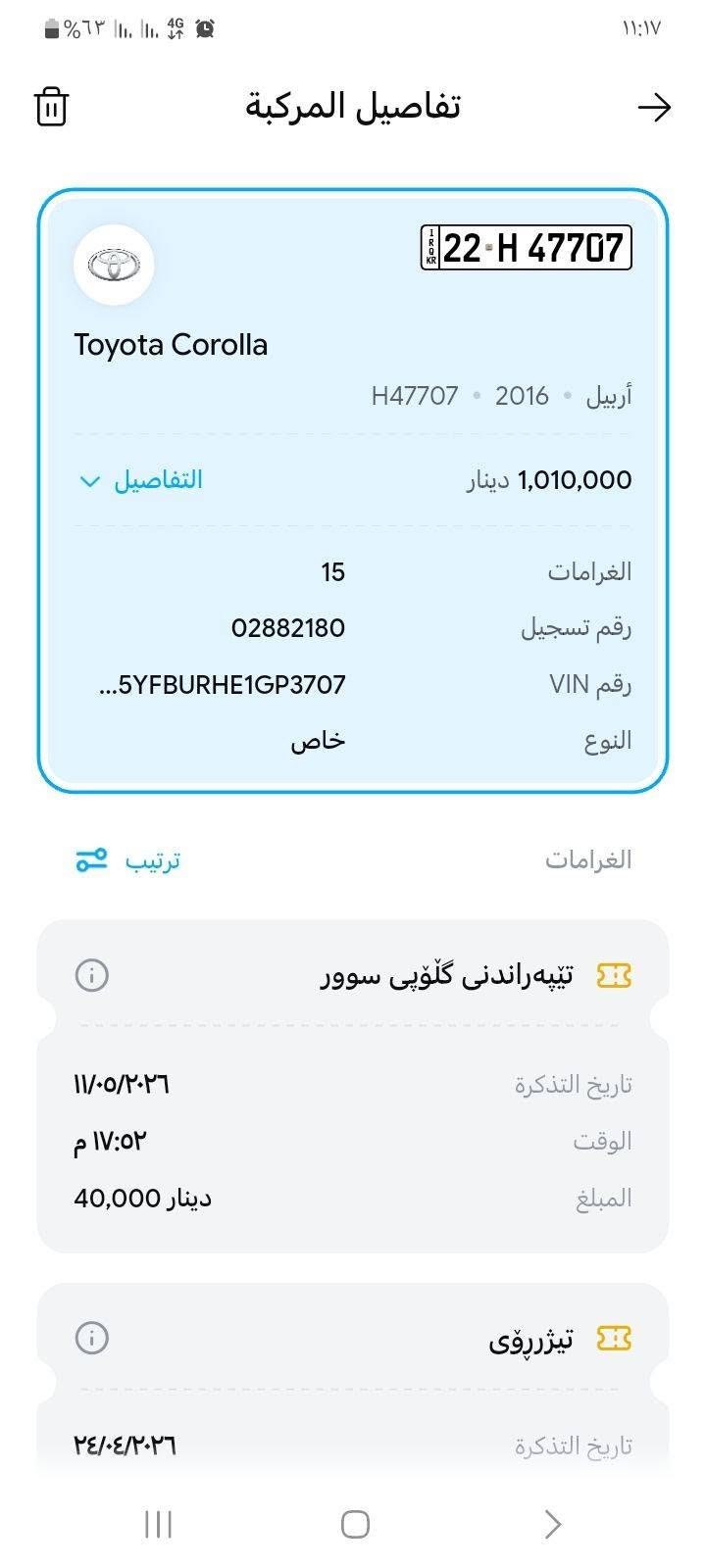Screen dimensions: 706x1568
Task: Open recent apps from navigation bar
Action: point(158,1524)
